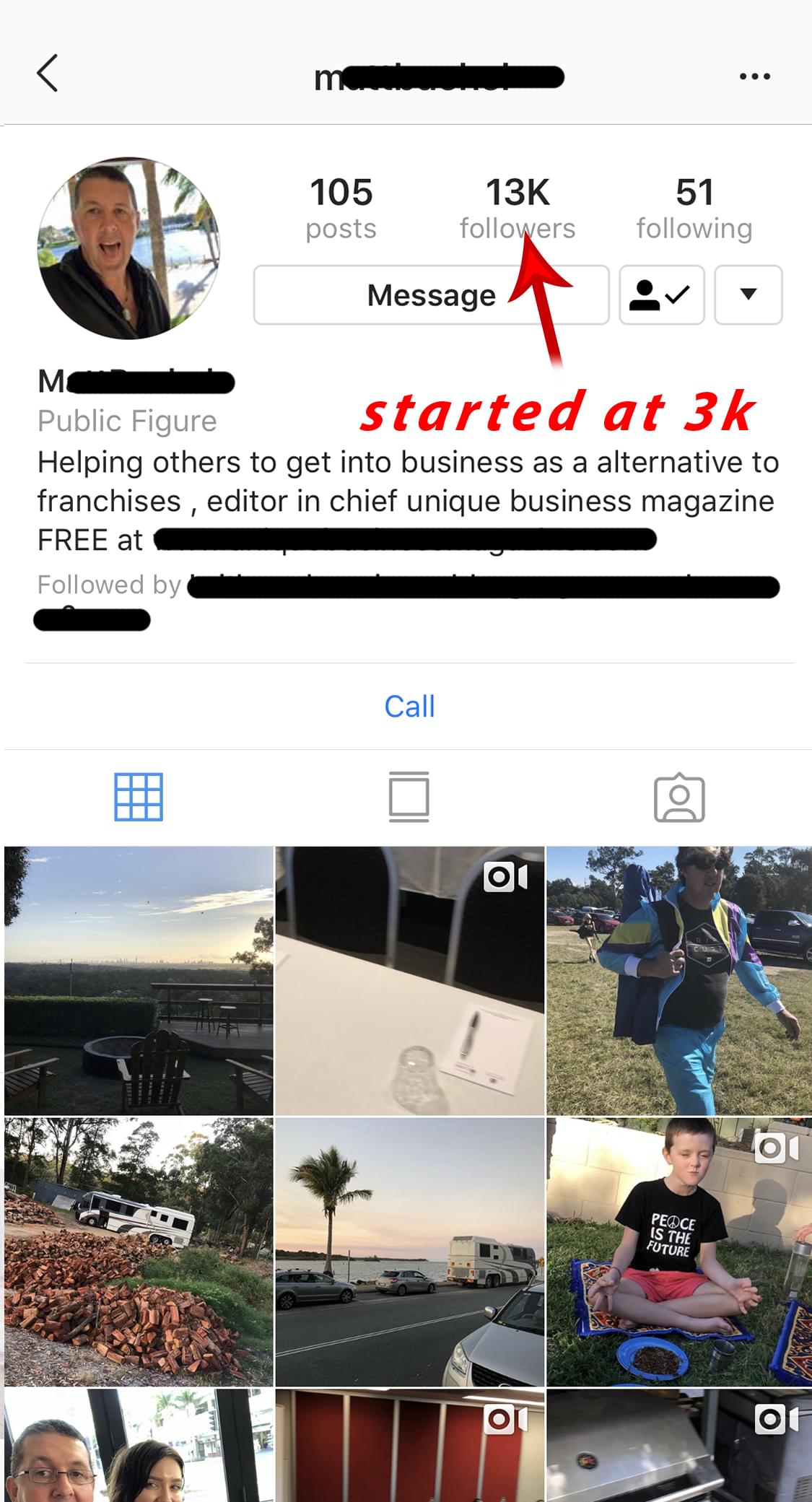This screenshot has width=812, height=1502.
Task: Switch to grid view tab
Action: click(139, 797)
